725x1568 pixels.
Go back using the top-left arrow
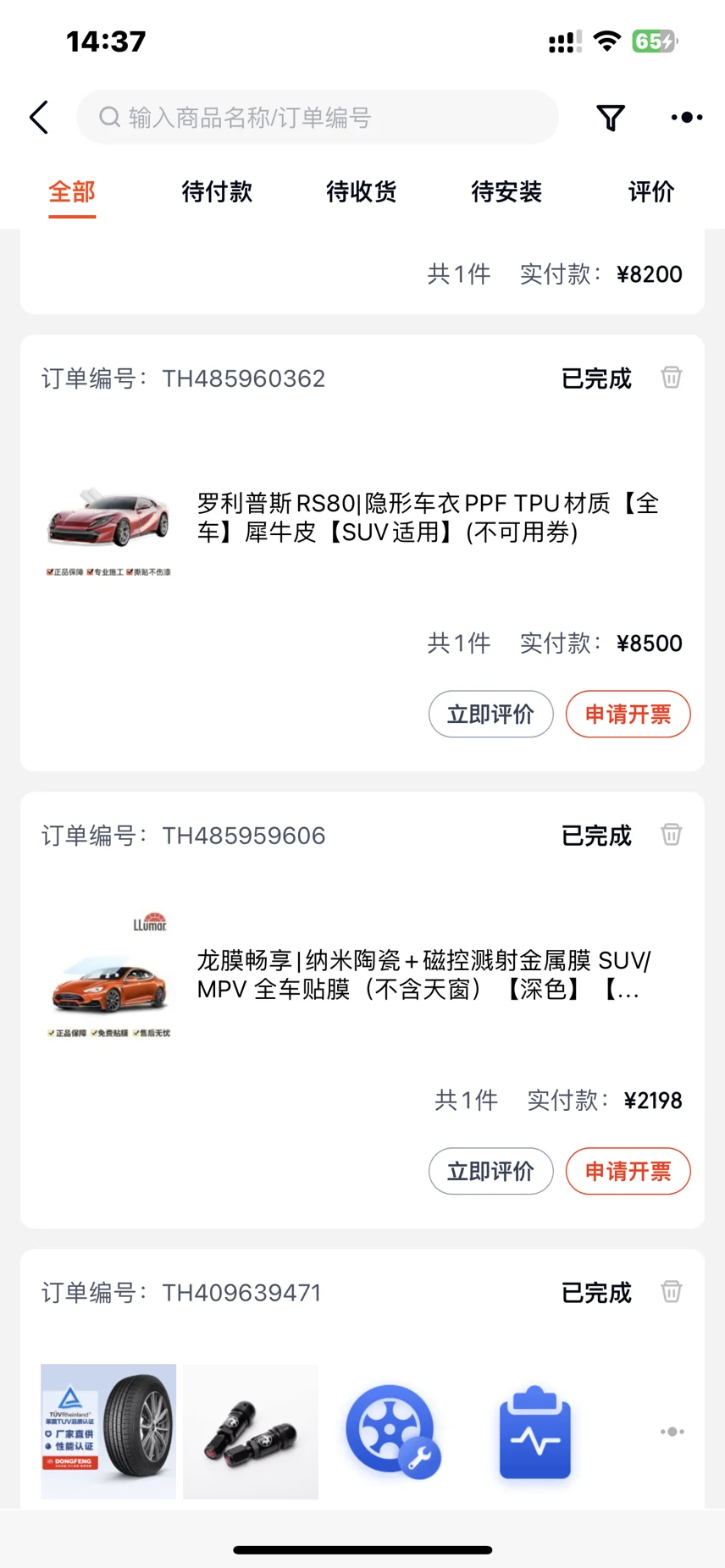[39, 118]
